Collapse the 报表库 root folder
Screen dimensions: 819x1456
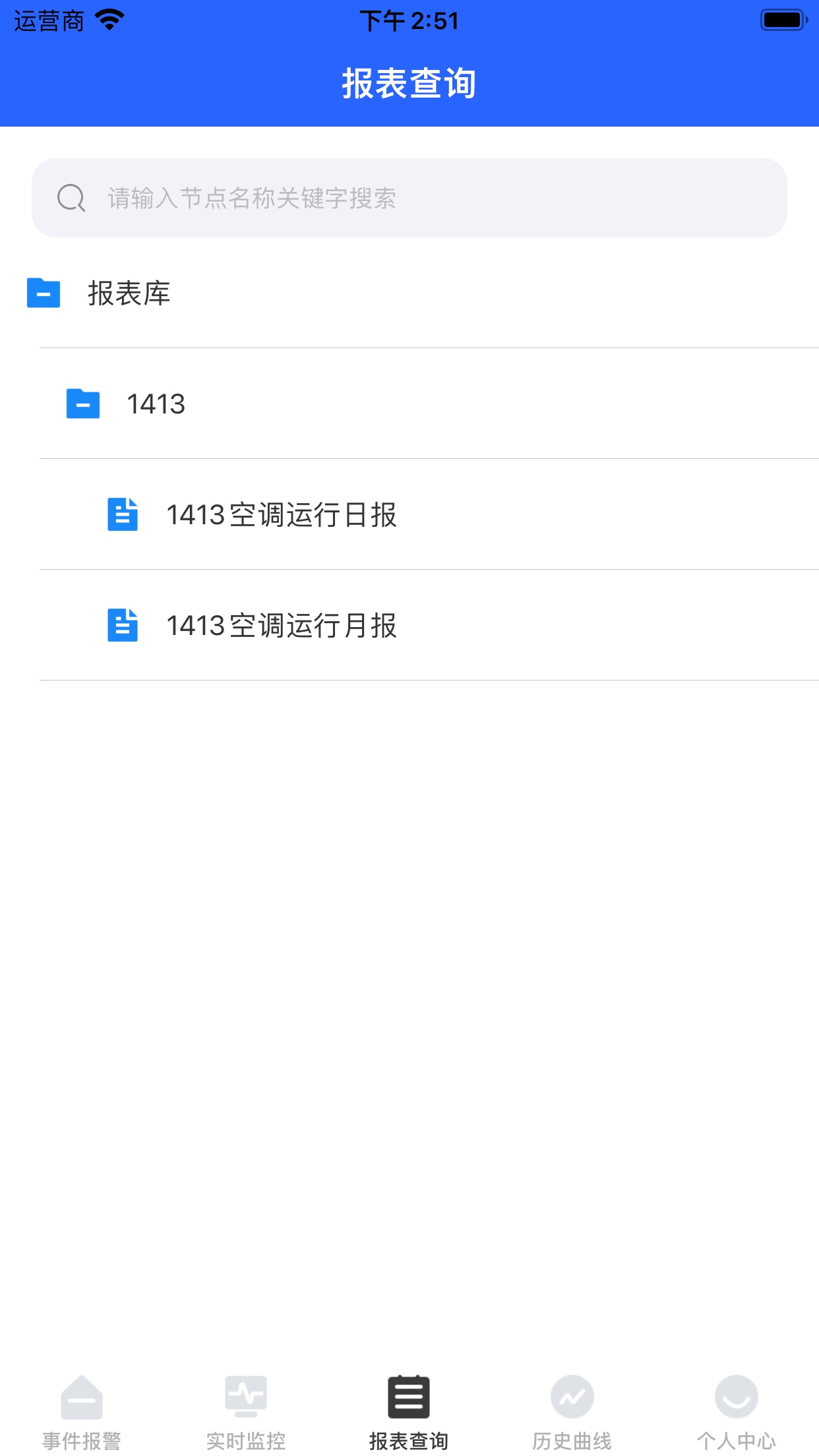tap(44, 293)
